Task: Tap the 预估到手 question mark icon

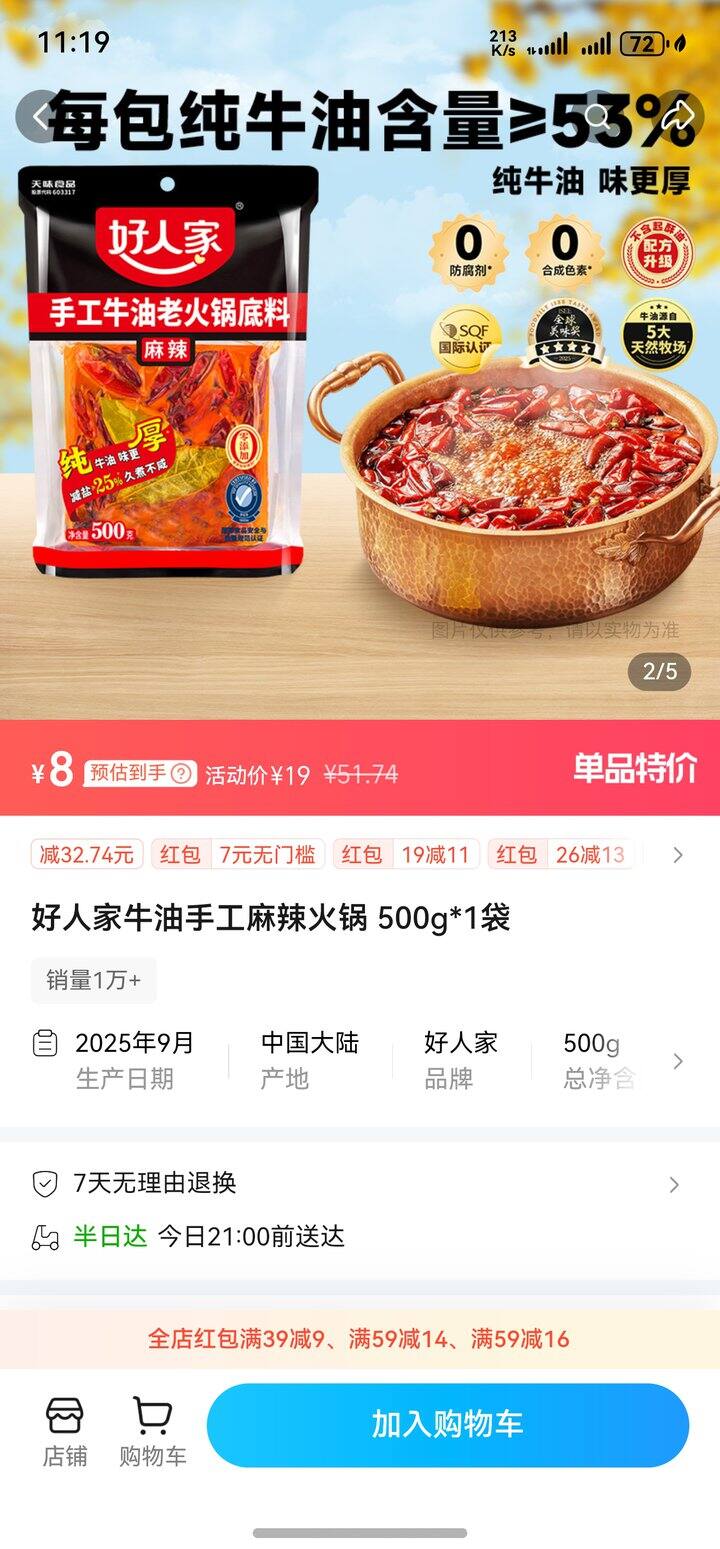Action: [x=182, y=773]
